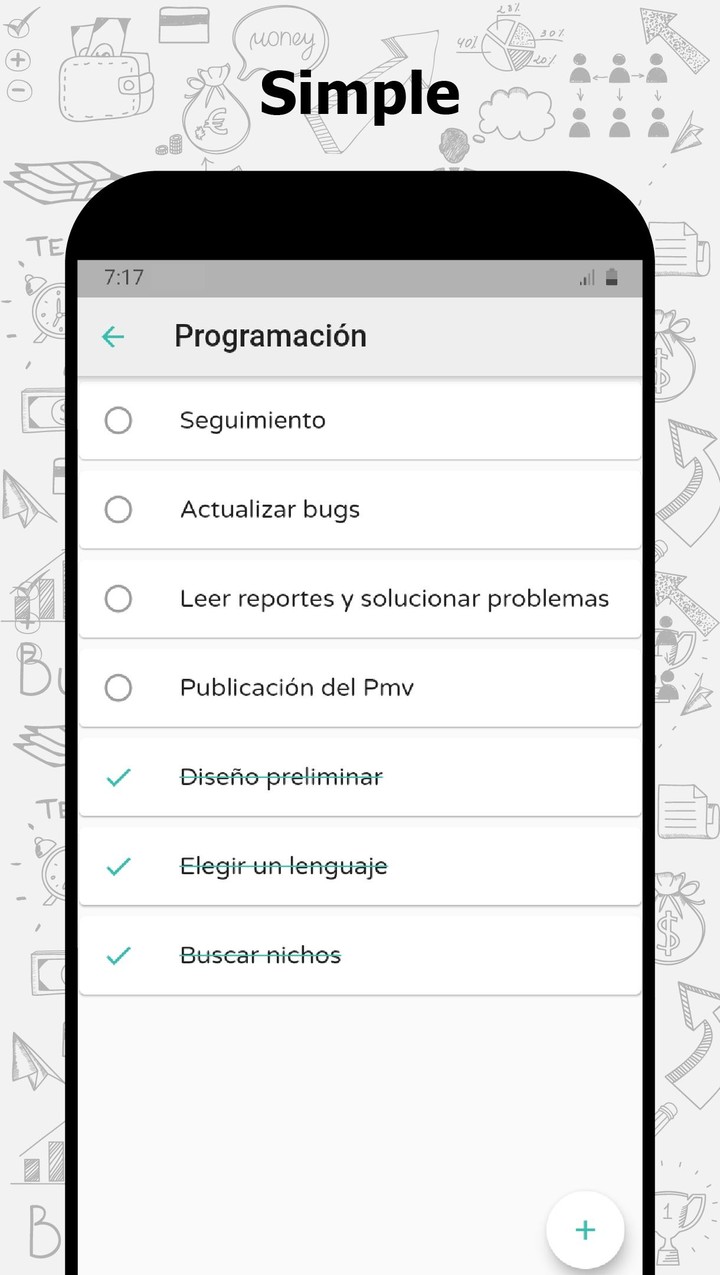Image resolution: width=720 pixels, height=1275 pixels.
Task: Tick the circle next to Leer reportes
Action: coord(118,598)
